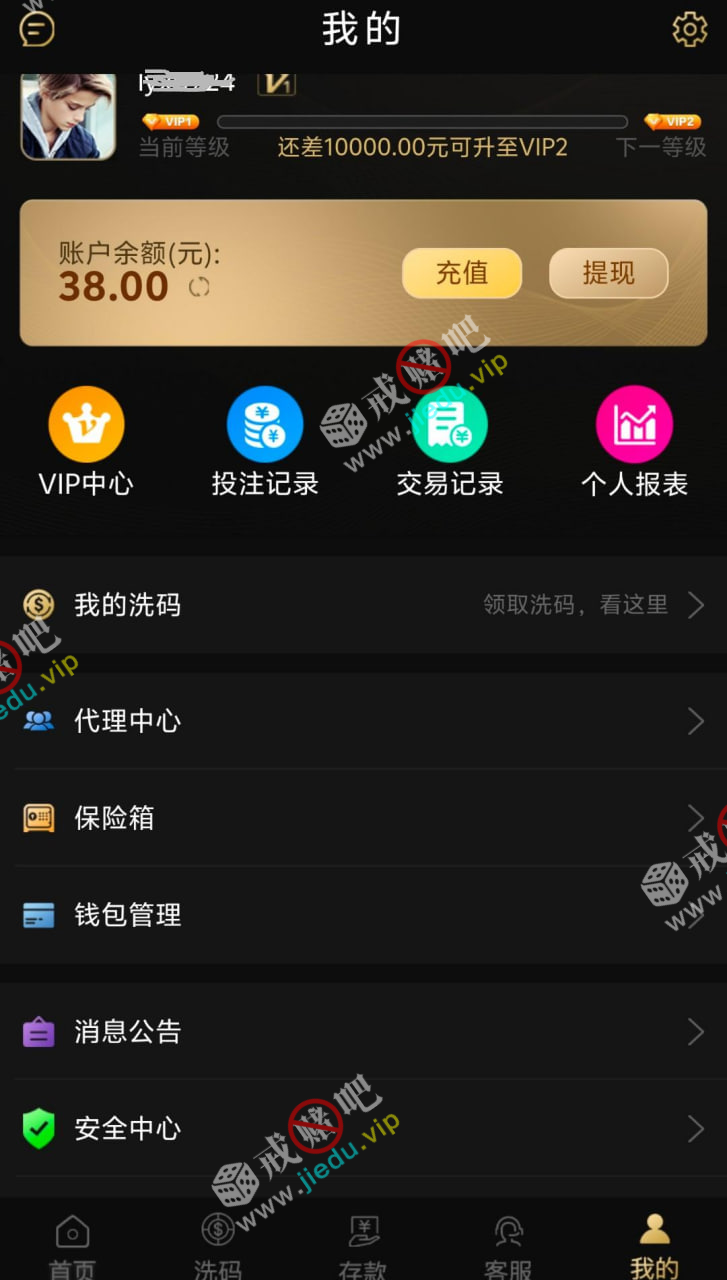Open the 我的洗码 row
Viewport: 727px width, 1280px height.
point(363,605)
